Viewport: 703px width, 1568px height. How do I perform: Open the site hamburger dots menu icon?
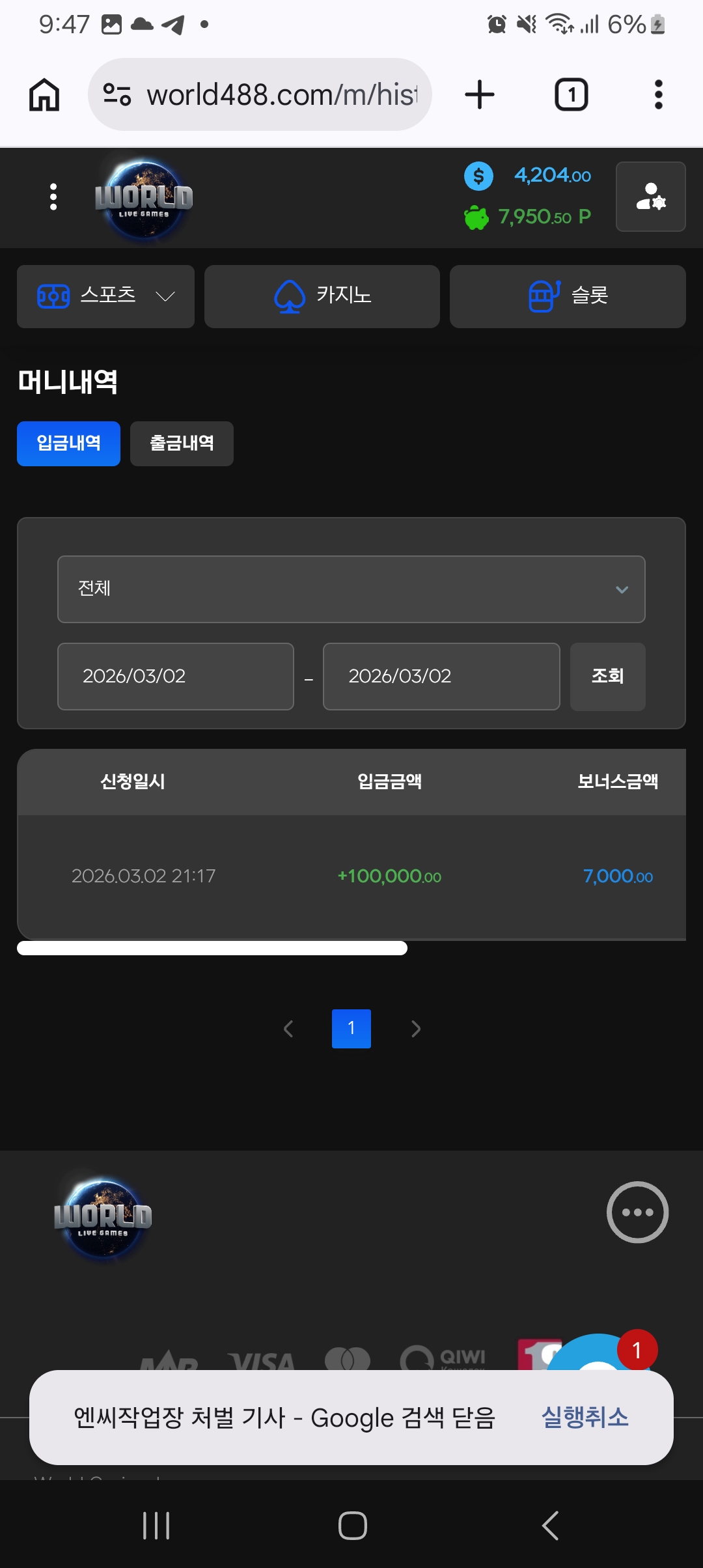(x=53, y=197)
